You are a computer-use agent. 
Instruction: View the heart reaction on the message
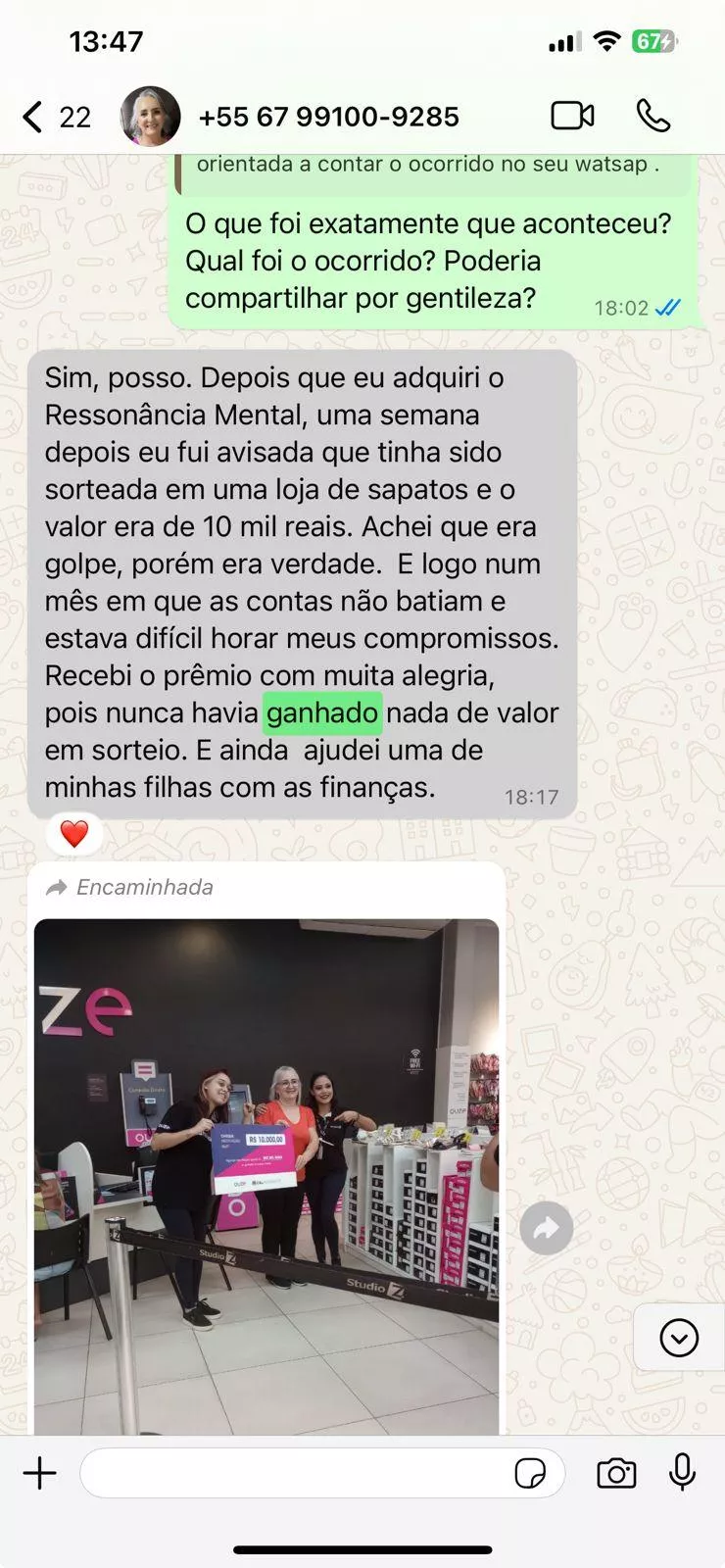pos(74,834)
